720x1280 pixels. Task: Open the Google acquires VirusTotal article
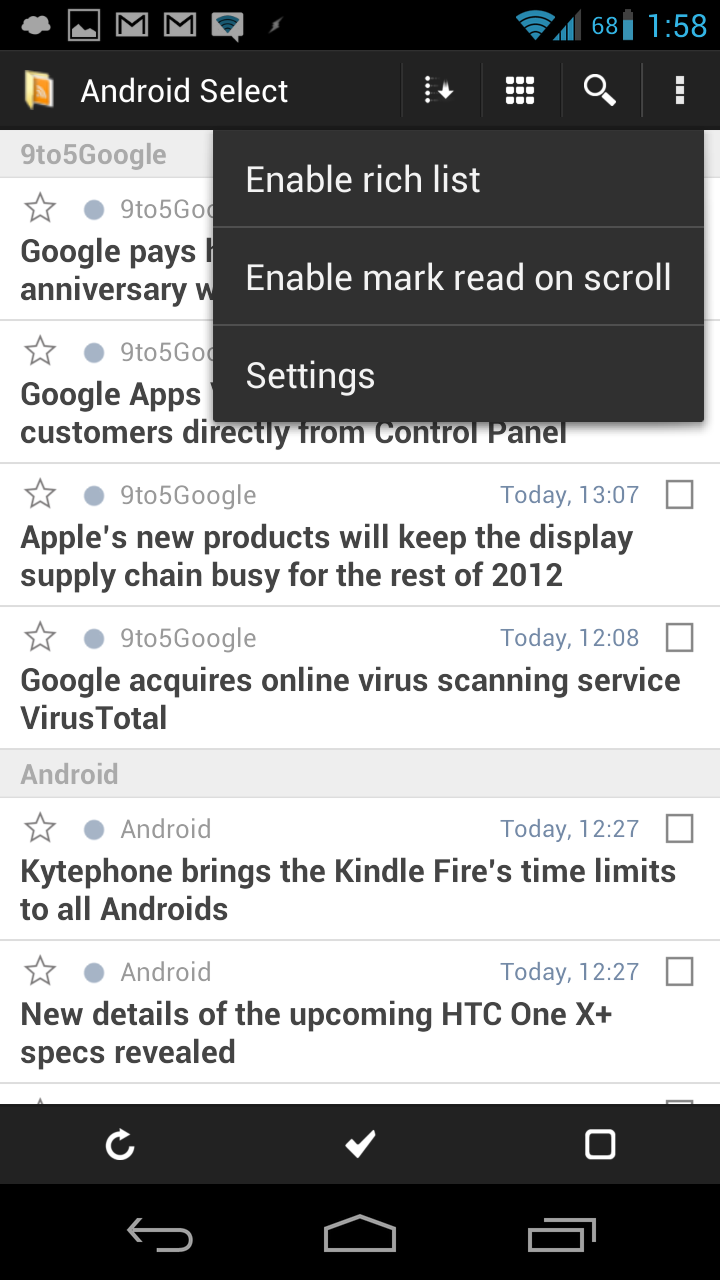tap(349, 698)
